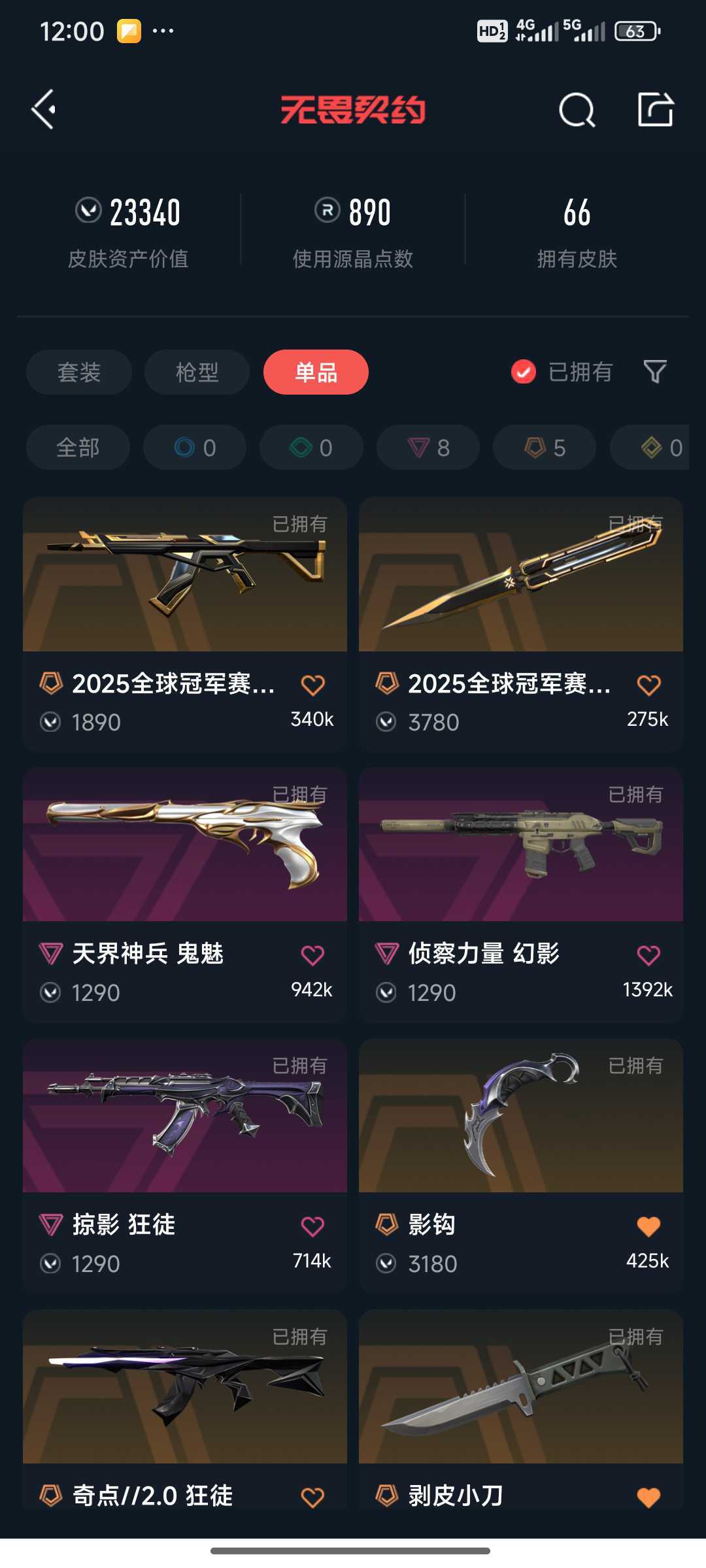Switch to the 套装 tab
The image size is (706, 1568).
coord(79,372)
